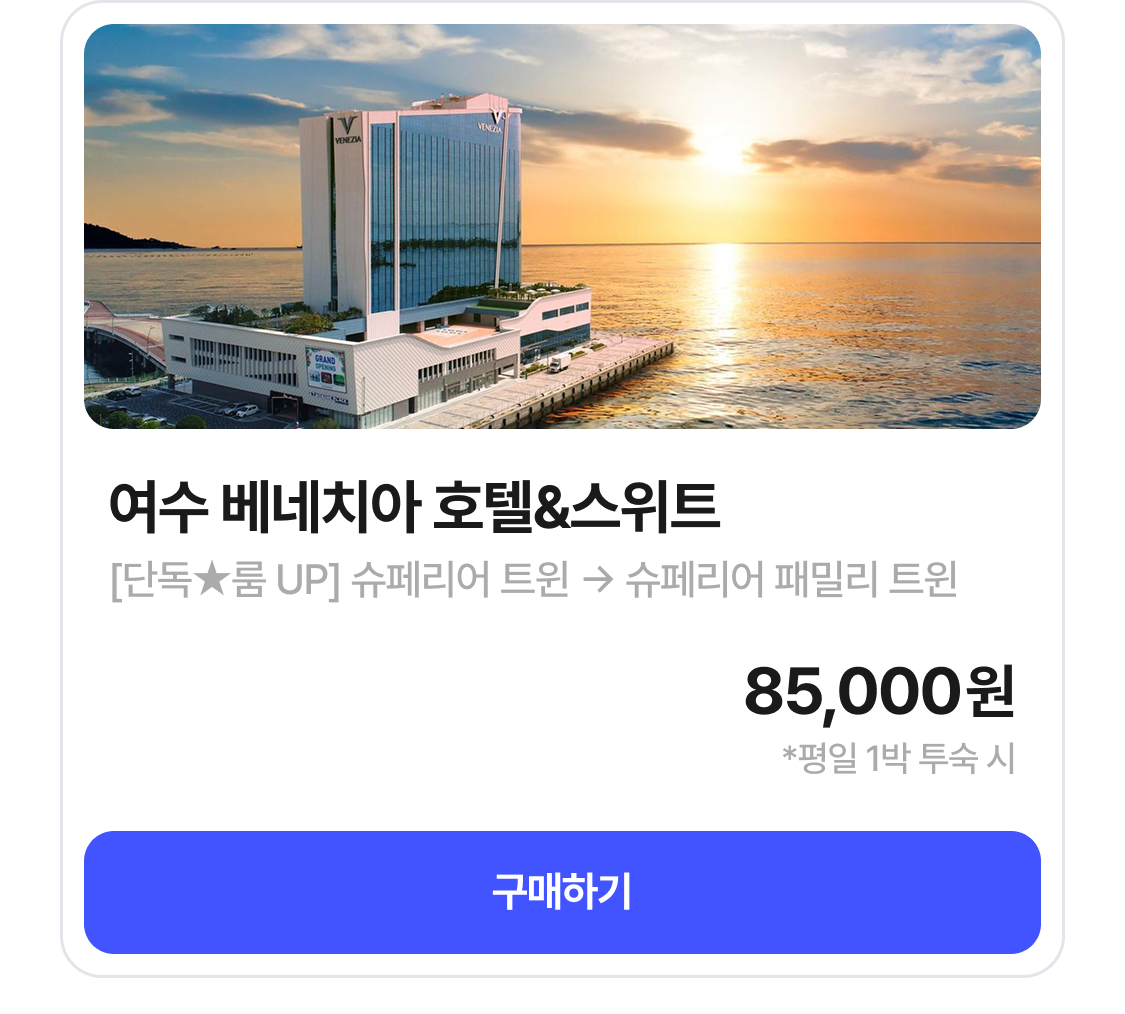This screenshot has width=1125, height=1014.
Task: Open the 여수 베네치아 호텔 photo card
Action: [x=562, y=226]
